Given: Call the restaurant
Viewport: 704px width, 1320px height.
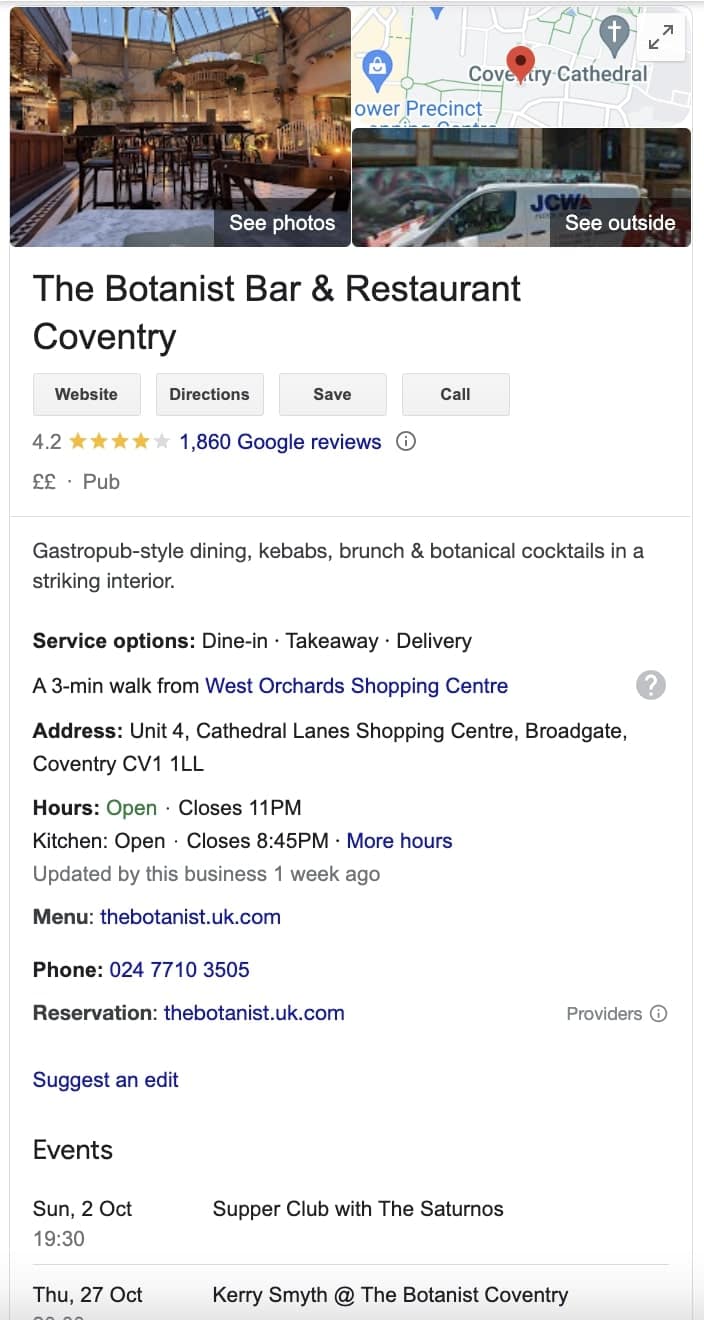Looking at the screenshot, I should click(455, 394).
